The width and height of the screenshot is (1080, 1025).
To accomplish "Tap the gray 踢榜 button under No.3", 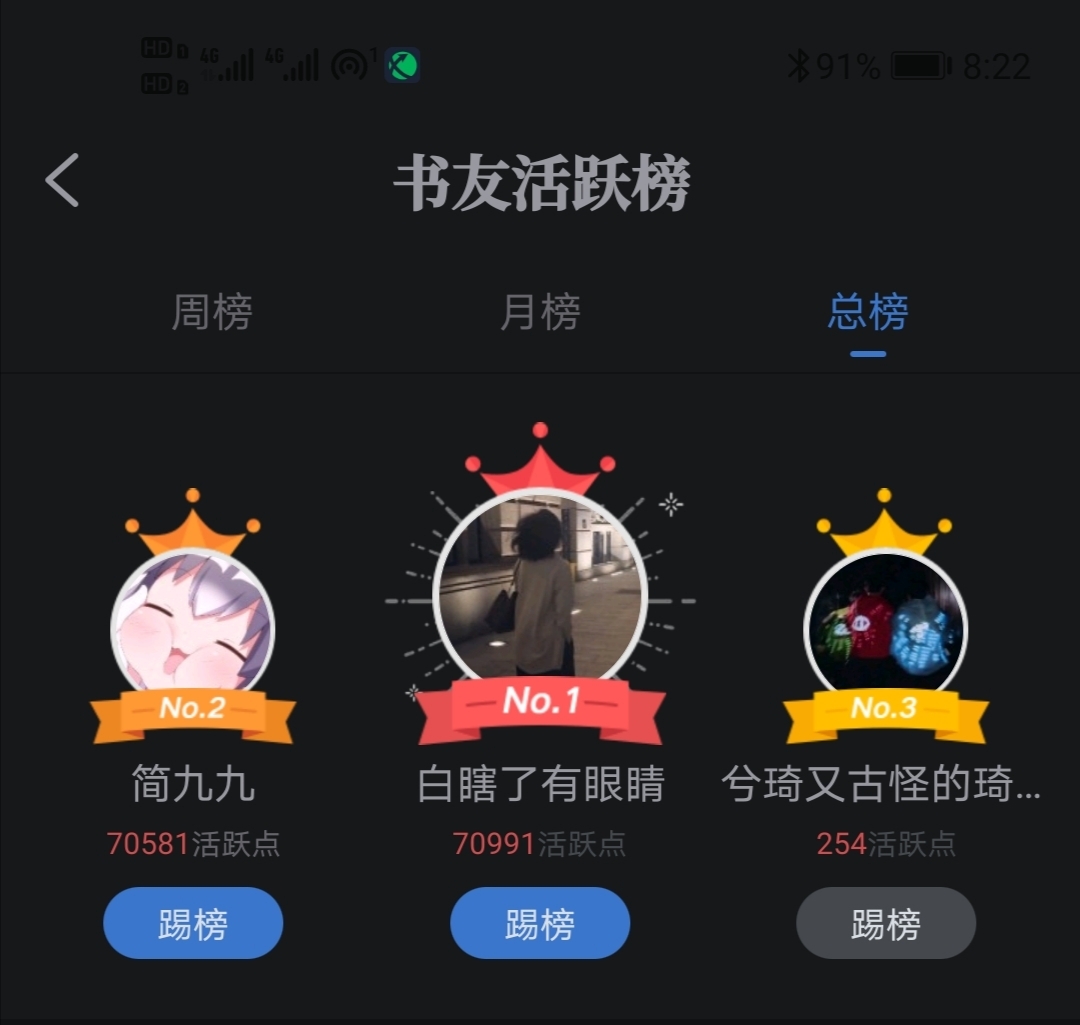I will coord(885,923).
